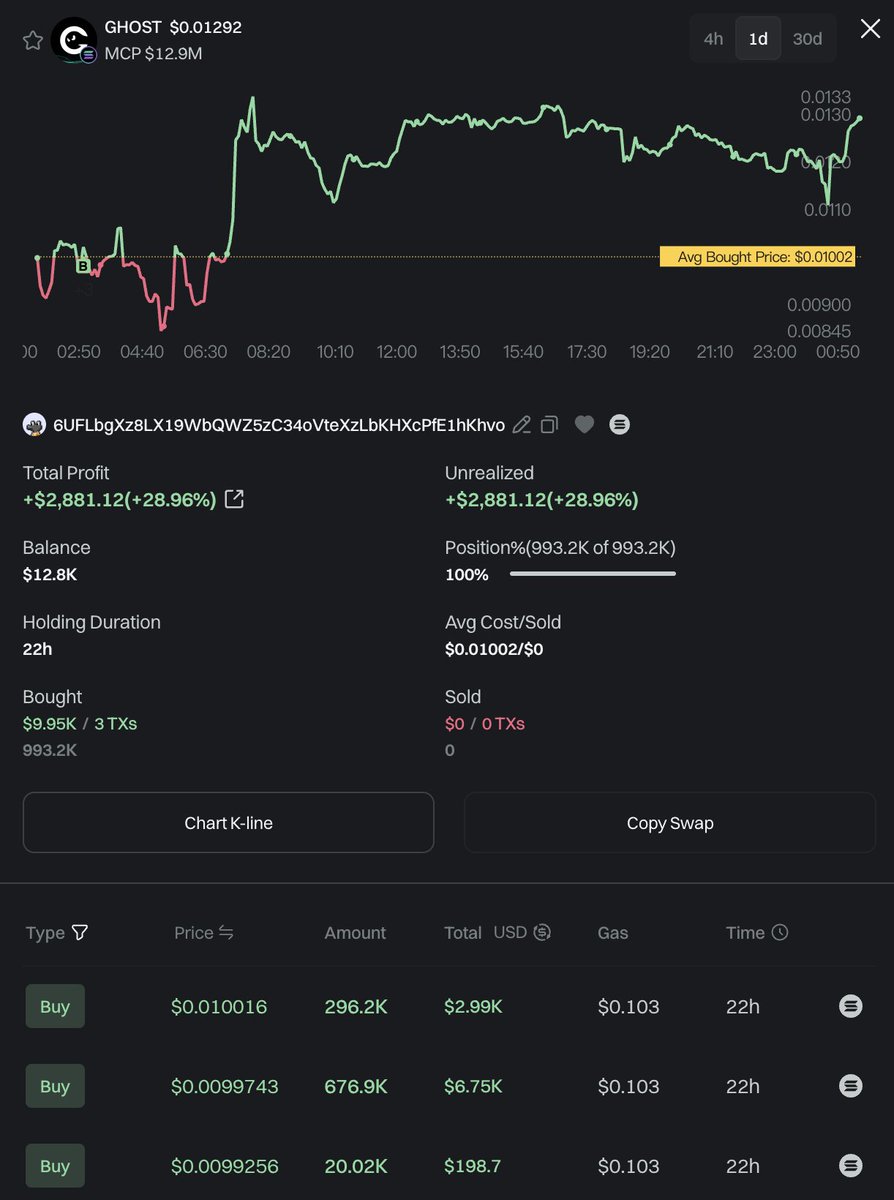
Task: Close the GHOST position panel
Action: pos(870,29)
